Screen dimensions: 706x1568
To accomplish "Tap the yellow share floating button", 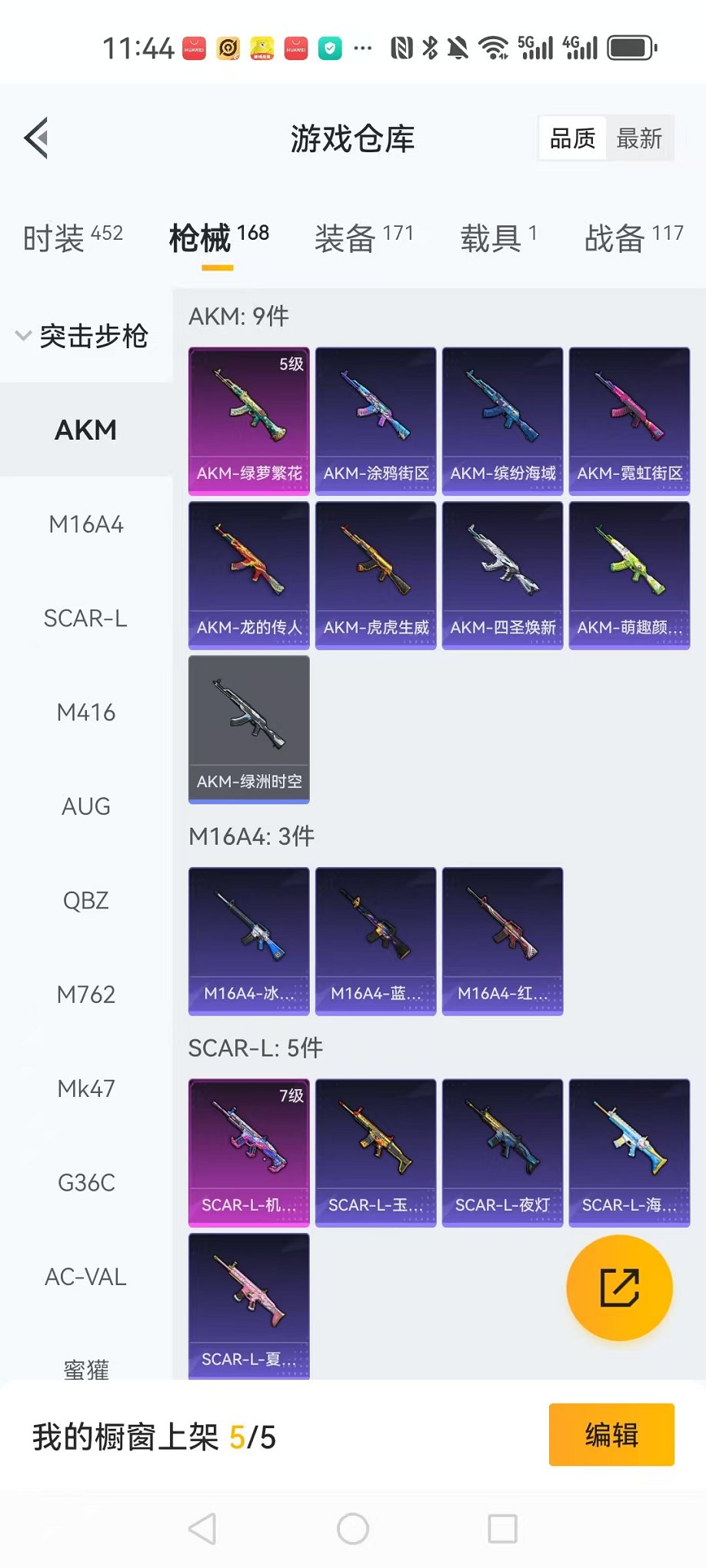I will pos(619,1287).
